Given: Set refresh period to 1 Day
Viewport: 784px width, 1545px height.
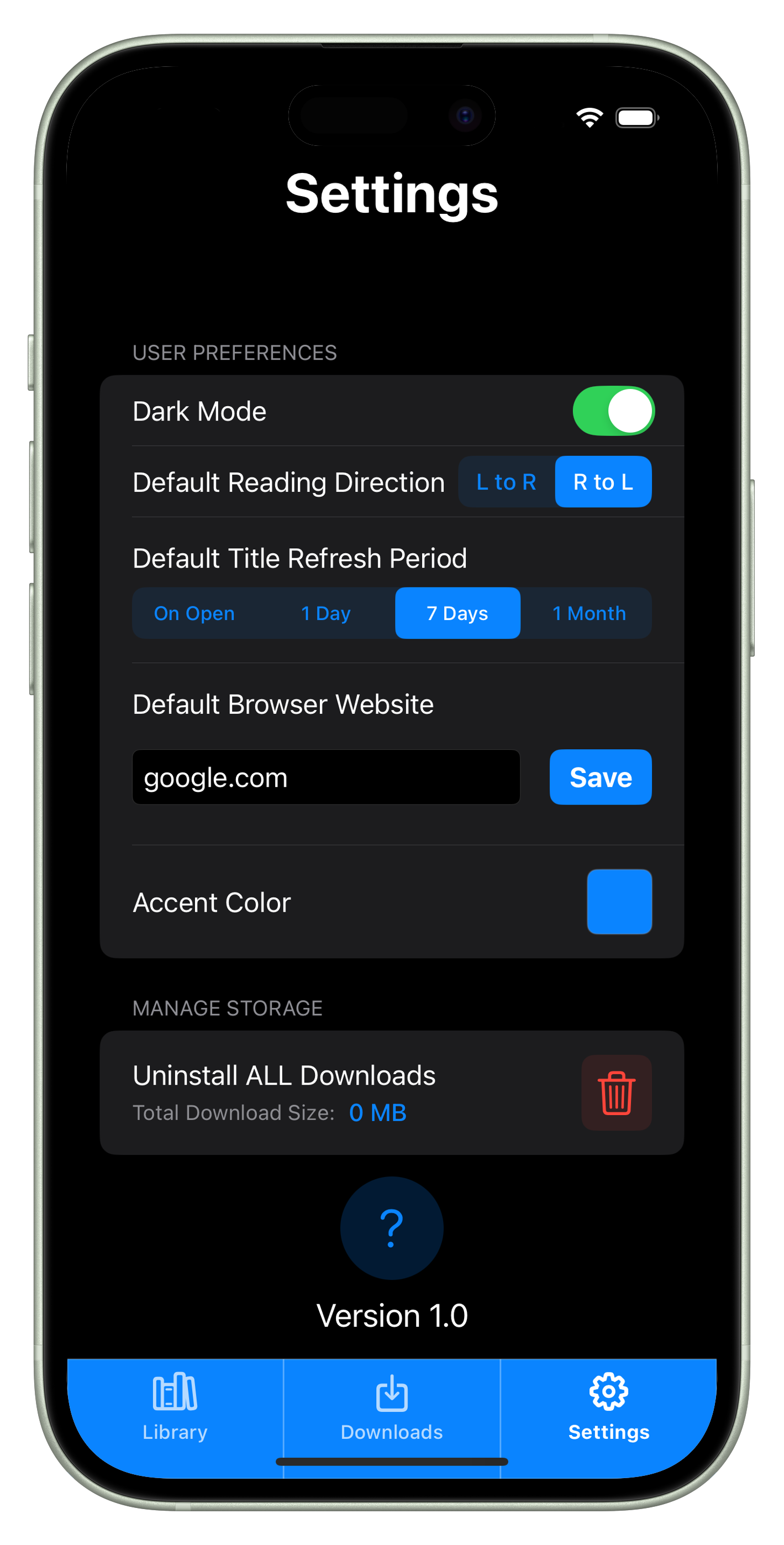Looking at the screenshot, I should 326,613.
